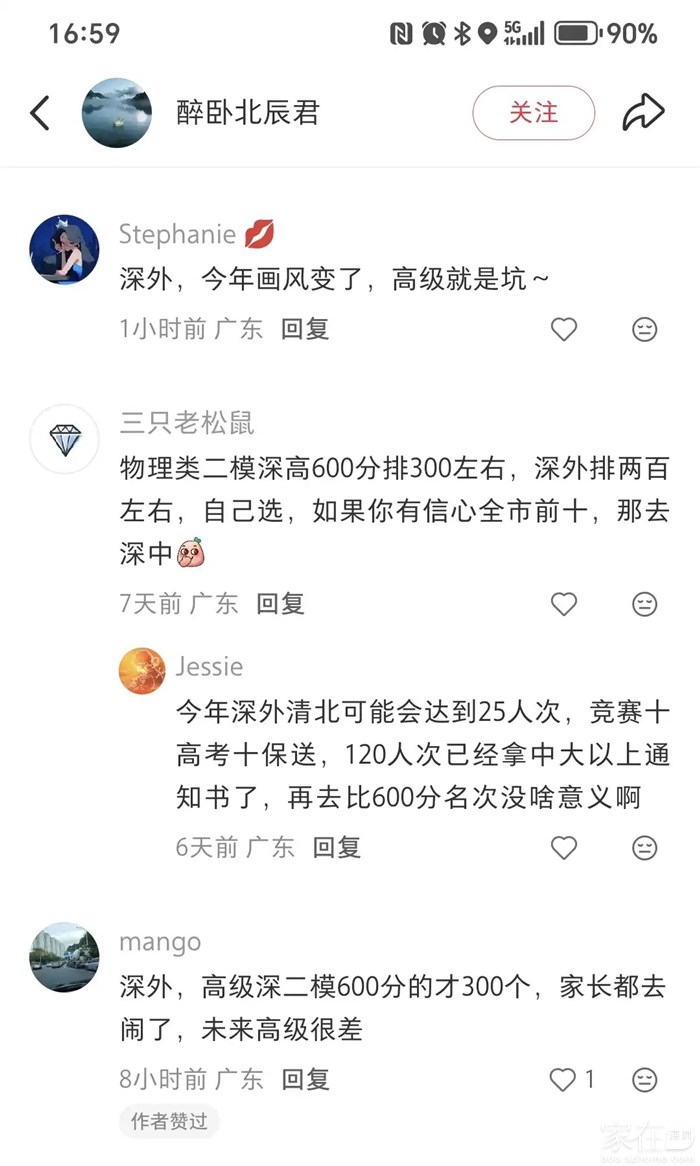Image resolution: width=700 pixels, height=1166 pixels.
Task: Open 三只老松鼠's diamond avatar
Action: (x=64, y=439)
